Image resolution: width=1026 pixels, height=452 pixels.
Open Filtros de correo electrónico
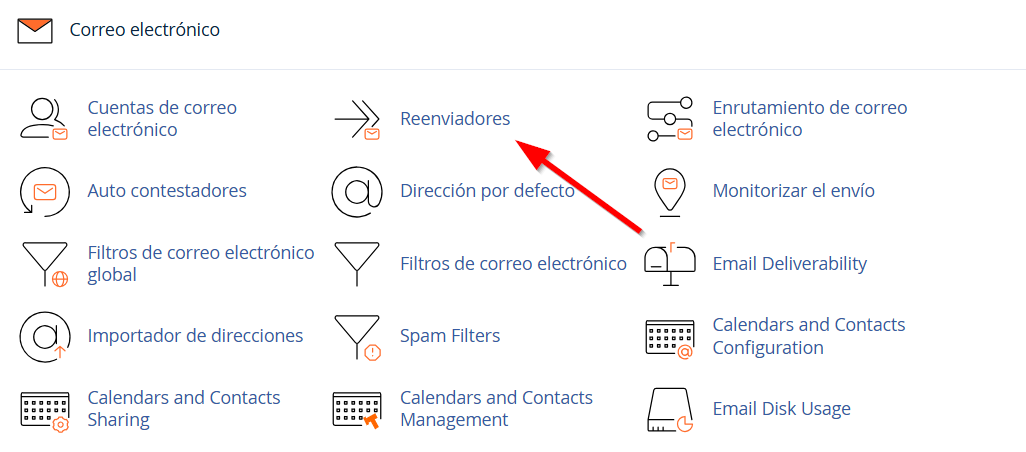pyautogui.click(x=512, y=264)
